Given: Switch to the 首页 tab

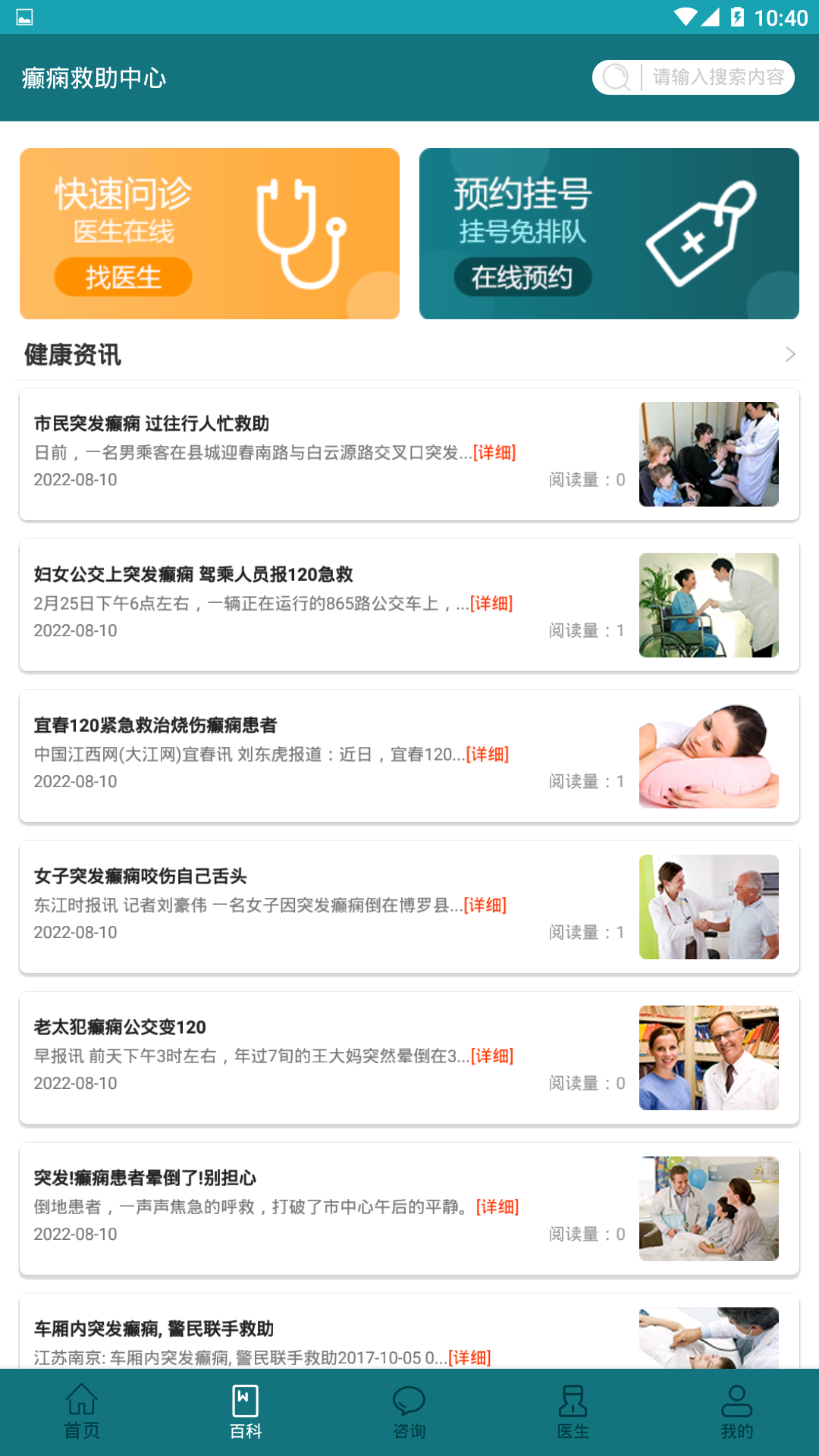Looking at the screenshot, I should (82, 1412).
